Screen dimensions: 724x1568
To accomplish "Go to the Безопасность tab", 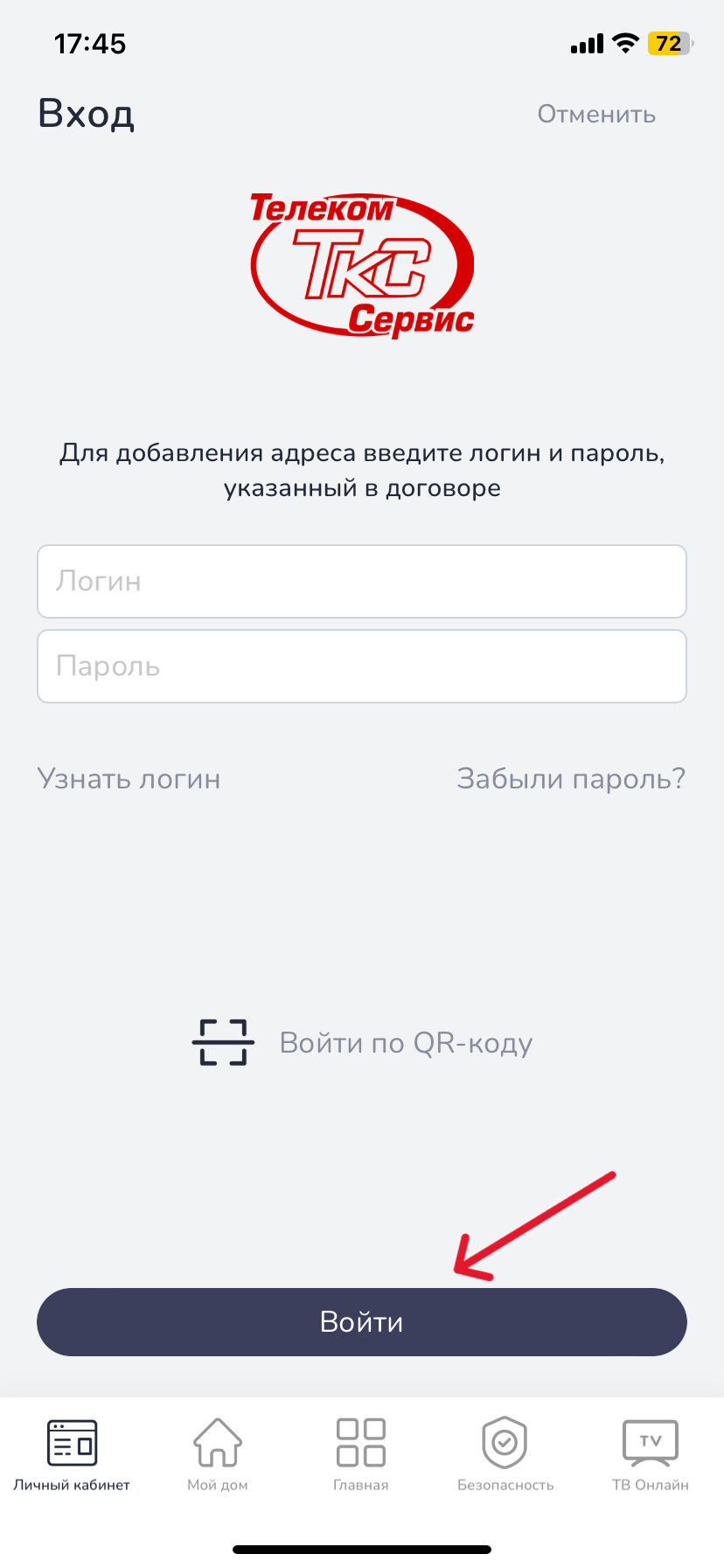I will (505, 1456).
